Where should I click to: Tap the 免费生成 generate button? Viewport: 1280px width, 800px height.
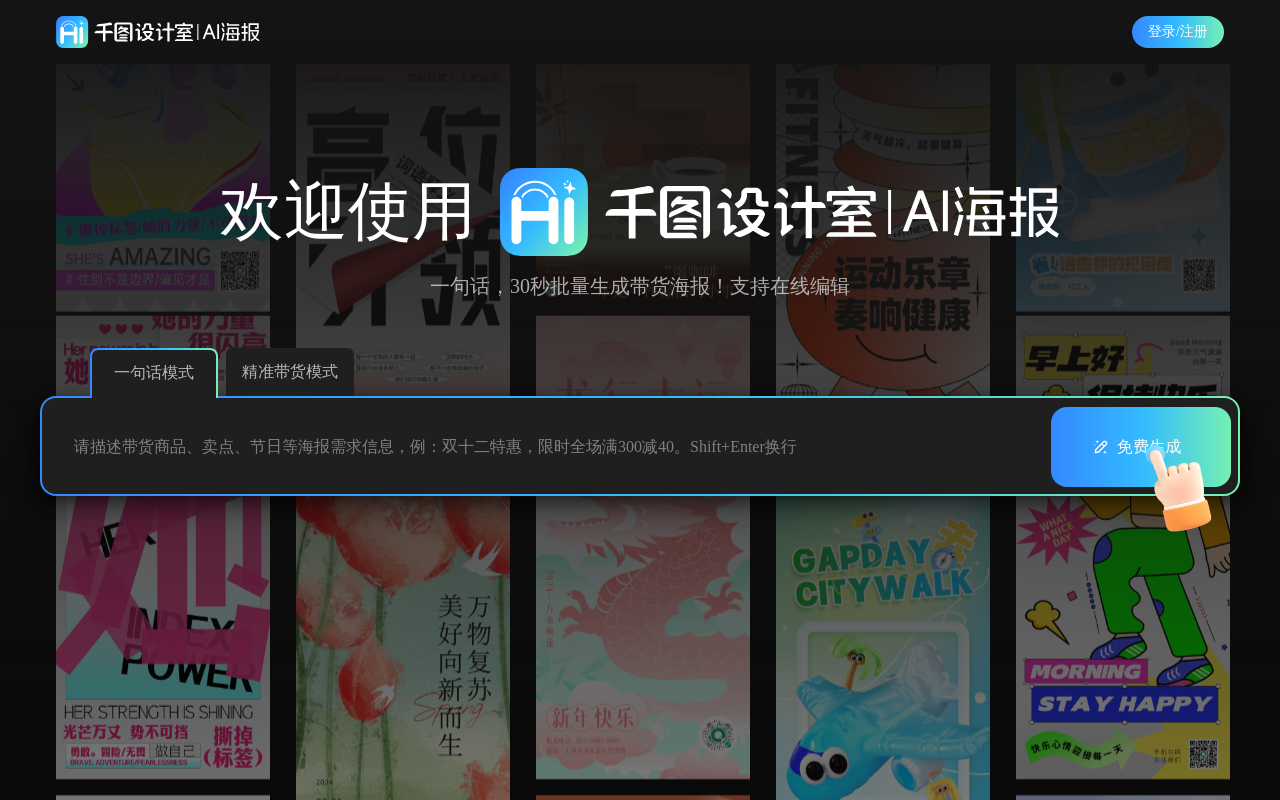1138,447
